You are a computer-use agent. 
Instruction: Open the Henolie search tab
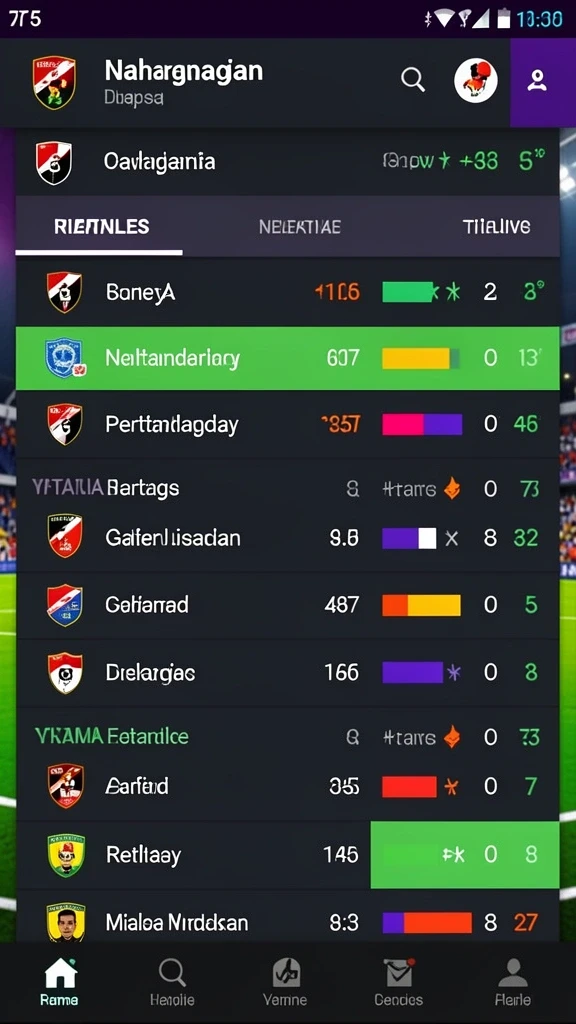tap(172, 983)
